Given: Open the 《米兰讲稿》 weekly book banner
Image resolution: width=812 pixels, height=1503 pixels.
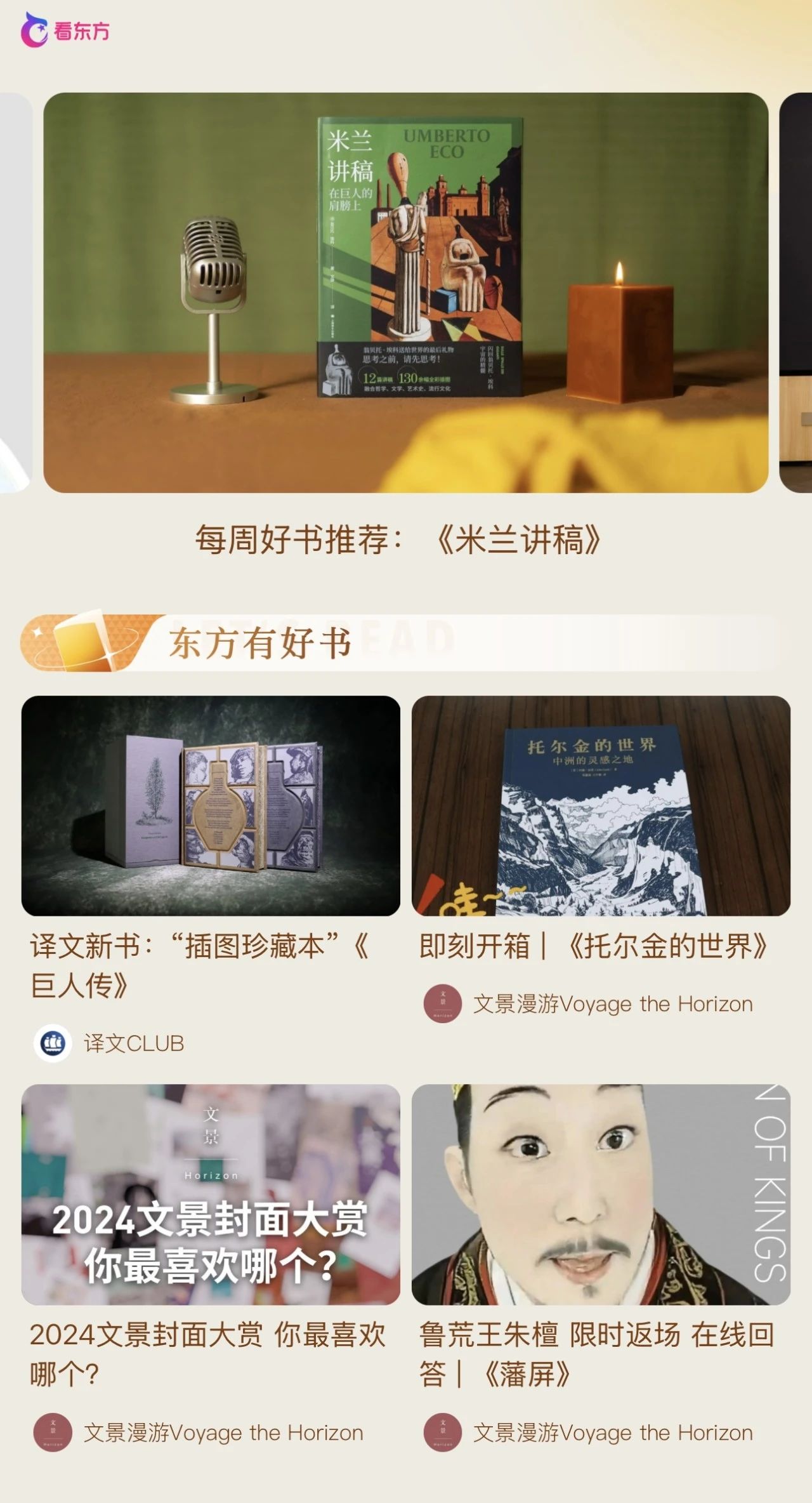Looking at the screenshot, I should click(405, 293).
